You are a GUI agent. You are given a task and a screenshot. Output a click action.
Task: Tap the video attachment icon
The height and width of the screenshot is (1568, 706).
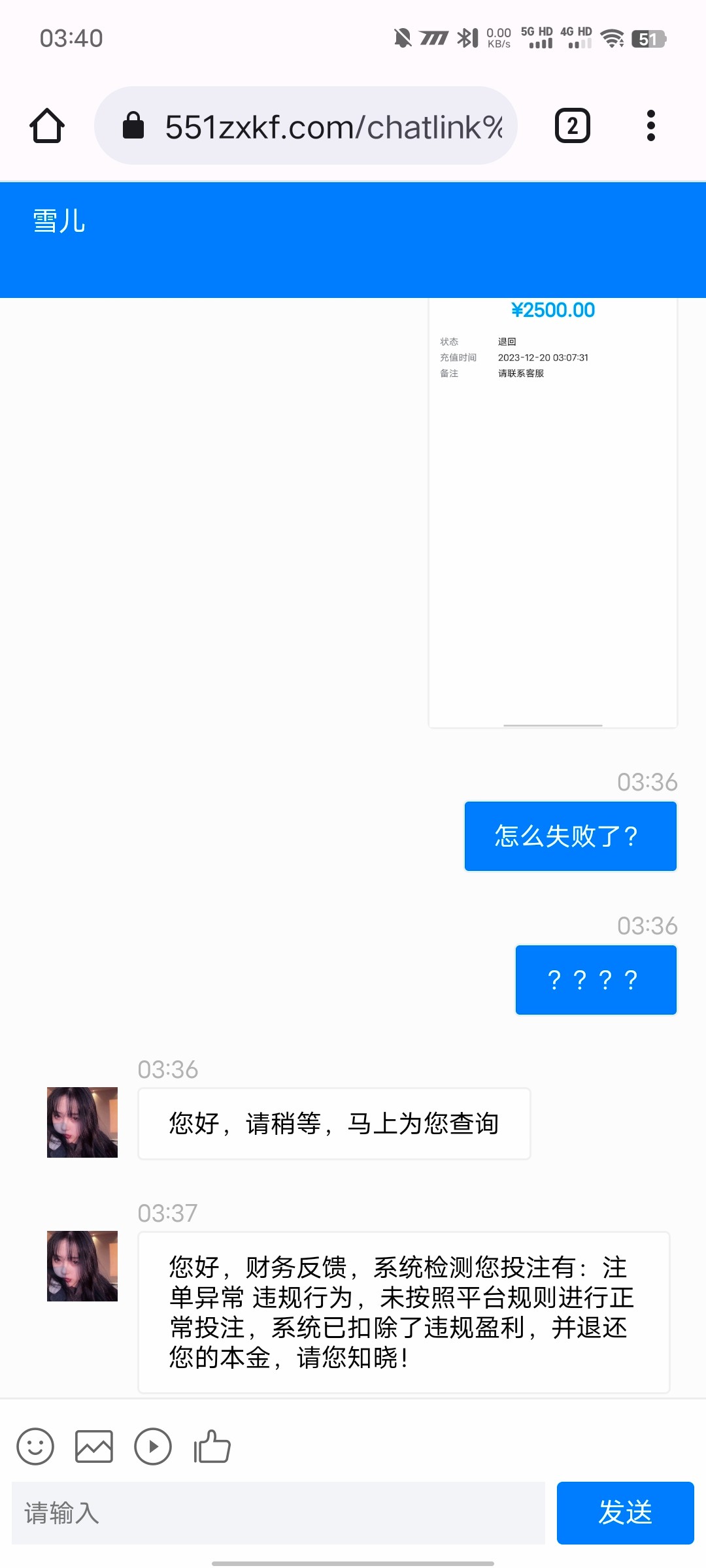[153, 1446]
